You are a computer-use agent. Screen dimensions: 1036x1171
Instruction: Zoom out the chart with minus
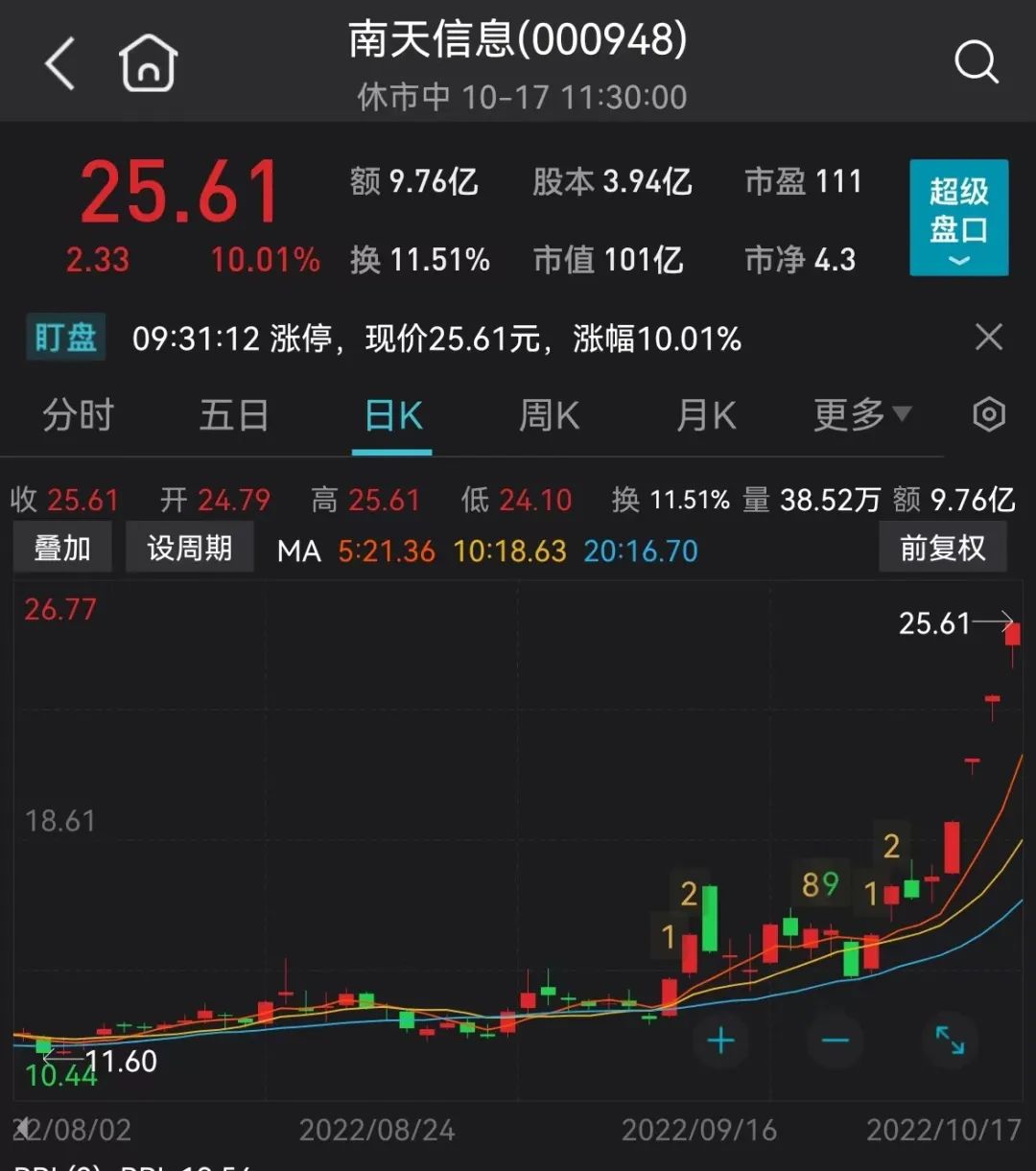tap(835, 1041)
